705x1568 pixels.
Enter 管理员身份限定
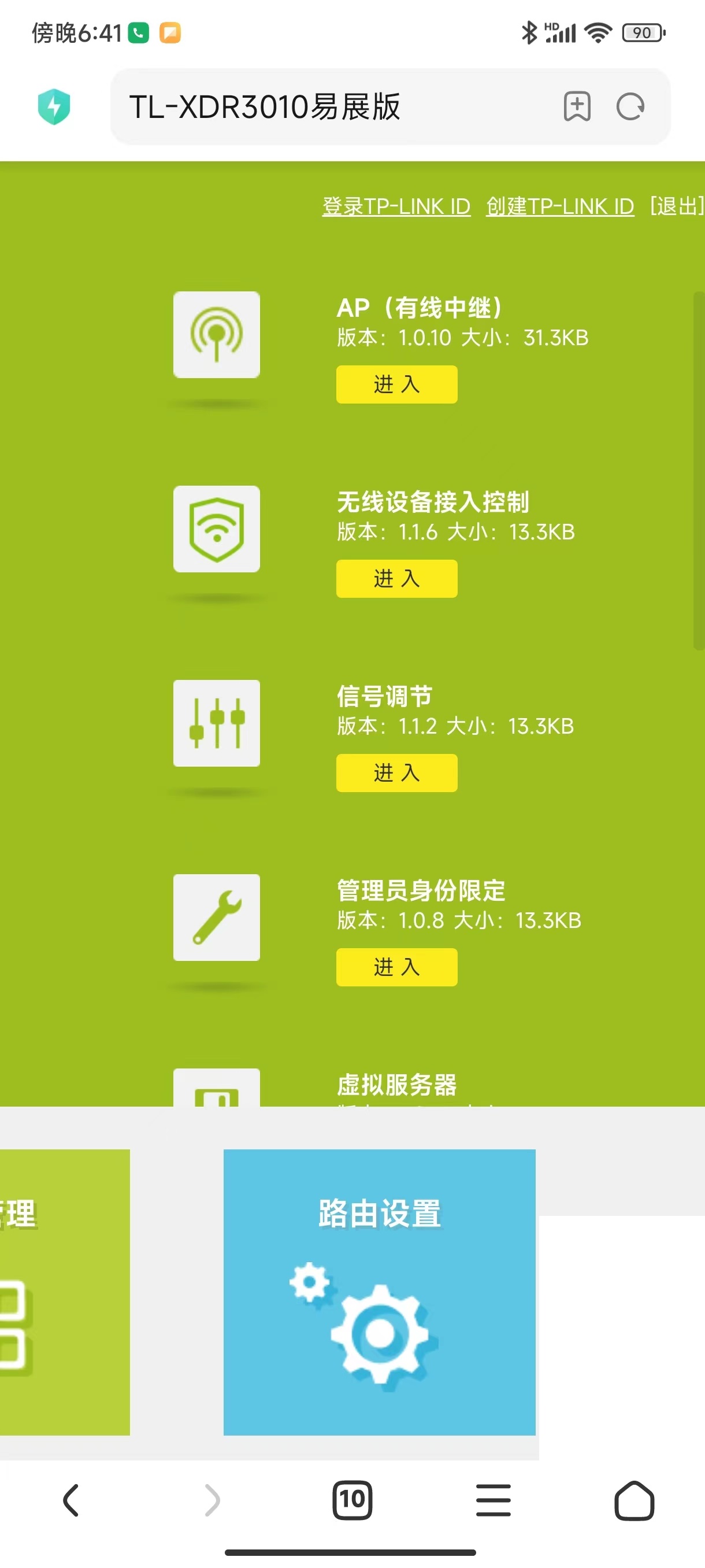pyautogui.click(x=396, y=967)
